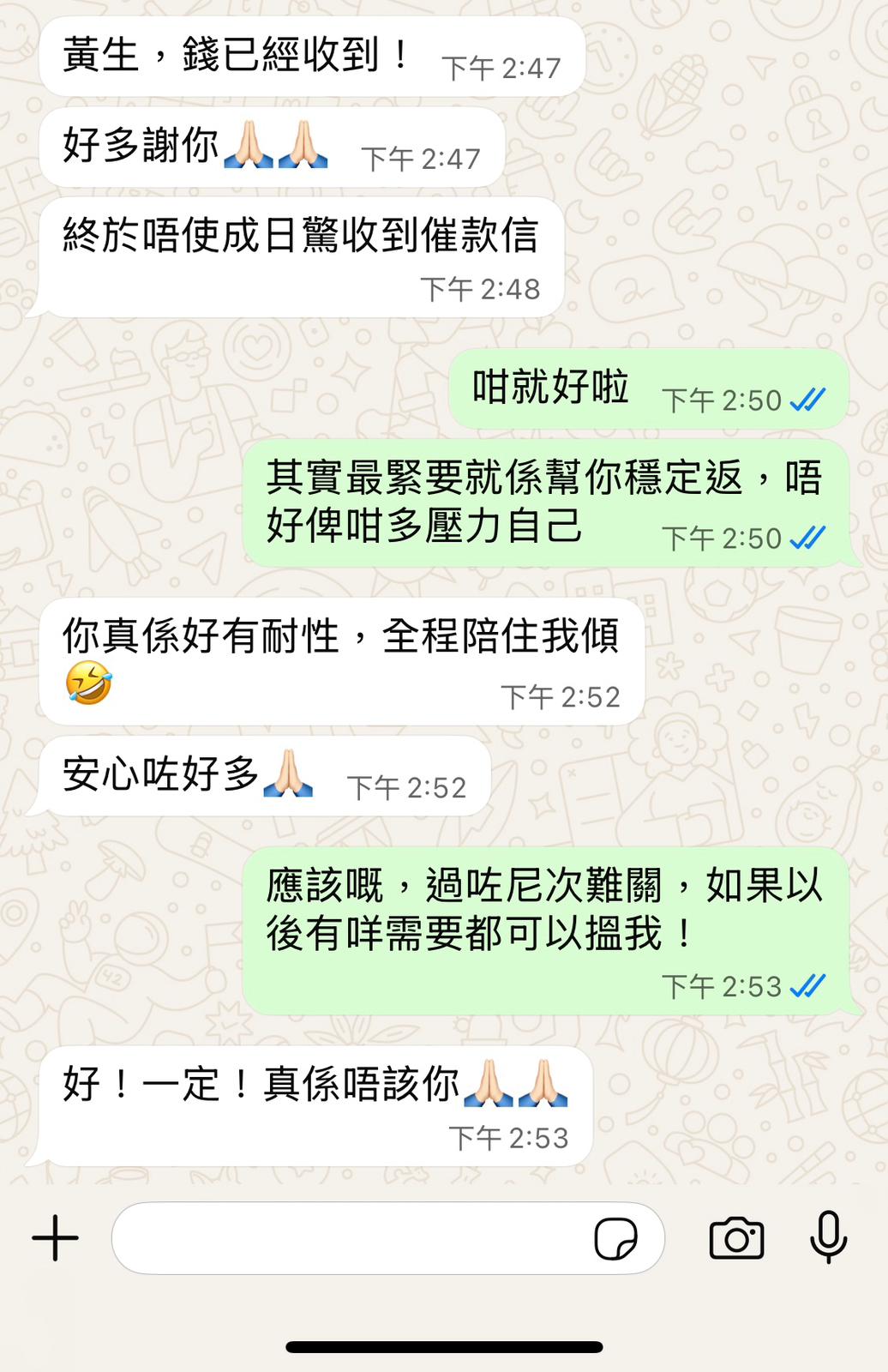
Task: Open the plus attachment menu
Action: coord(55,1238)
